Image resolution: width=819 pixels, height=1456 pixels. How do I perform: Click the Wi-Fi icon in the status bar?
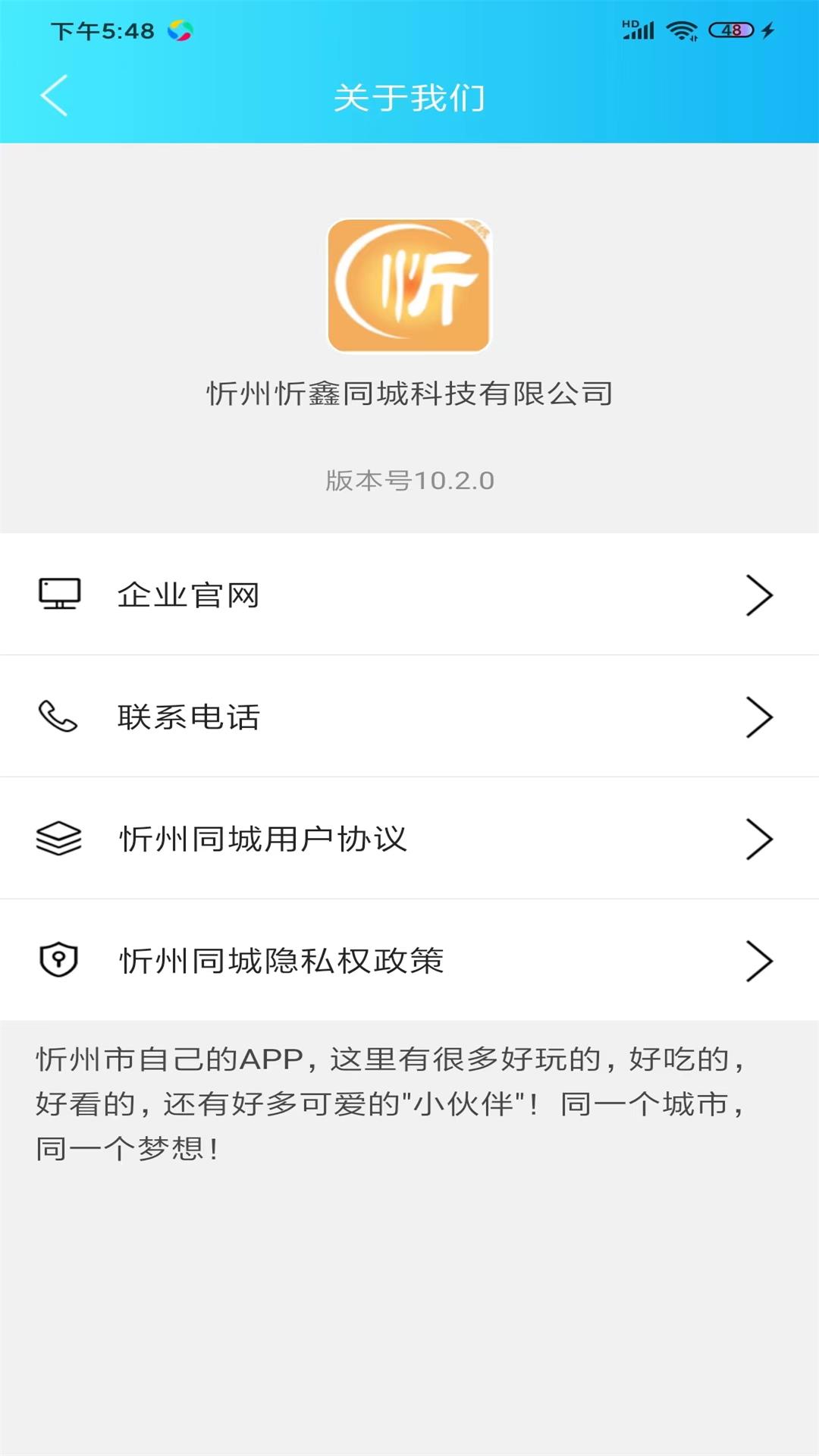pos(681,29)
